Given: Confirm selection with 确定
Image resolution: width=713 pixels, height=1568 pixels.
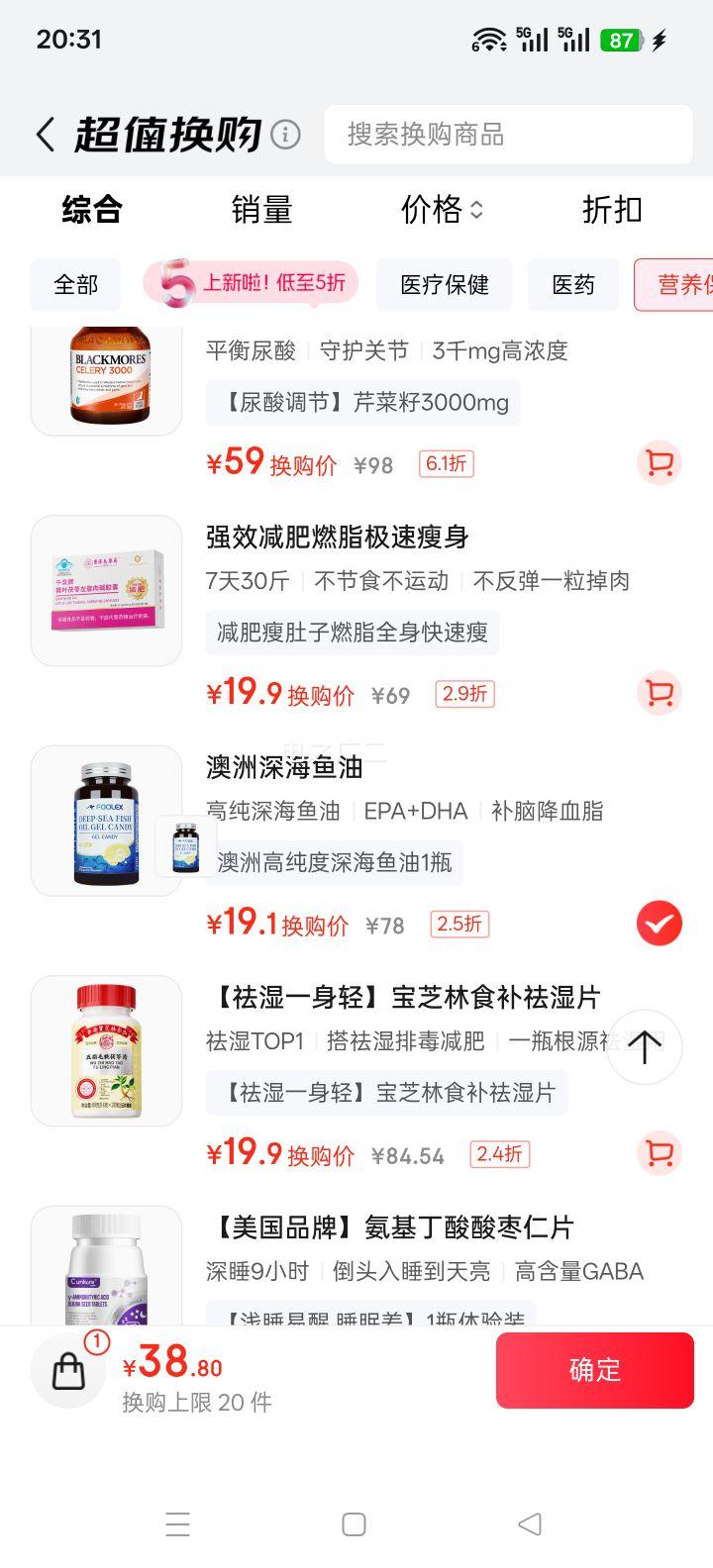Looking at the screenshot, I should click(x=594, y=1370).
